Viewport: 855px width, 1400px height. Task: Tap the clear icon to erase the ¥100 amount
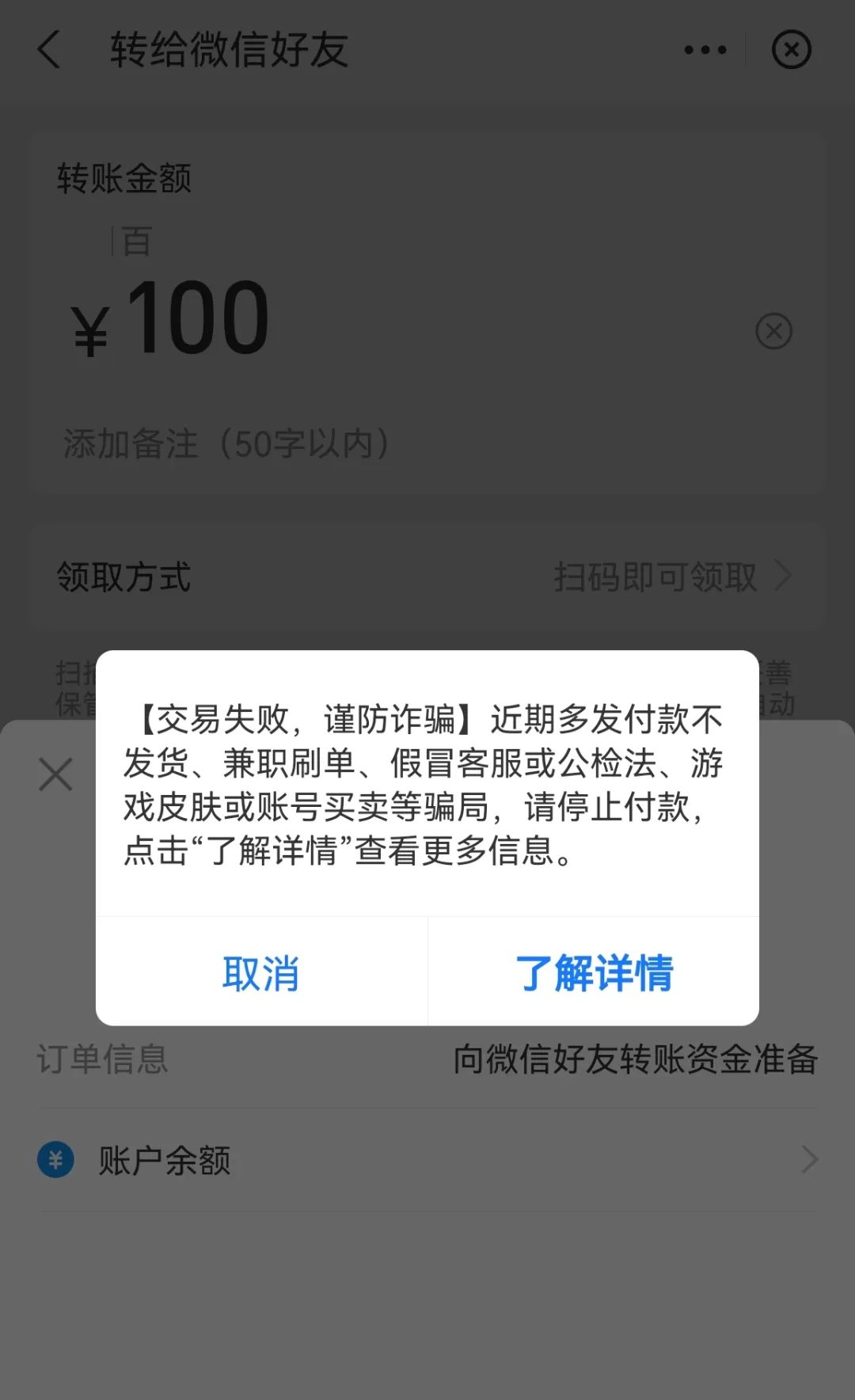point(774,332)
